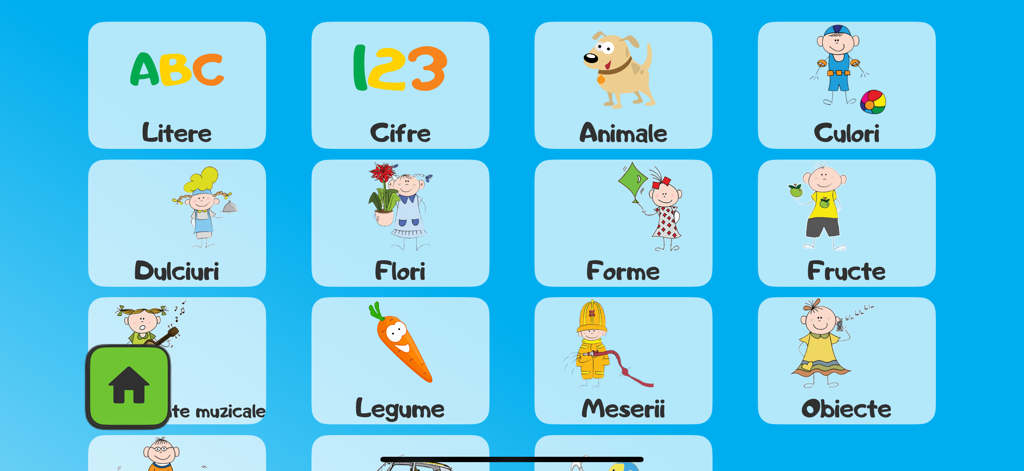Open the Meserii card
The width and height of the screenshot is (1024, 471).
tap(623, 360)
